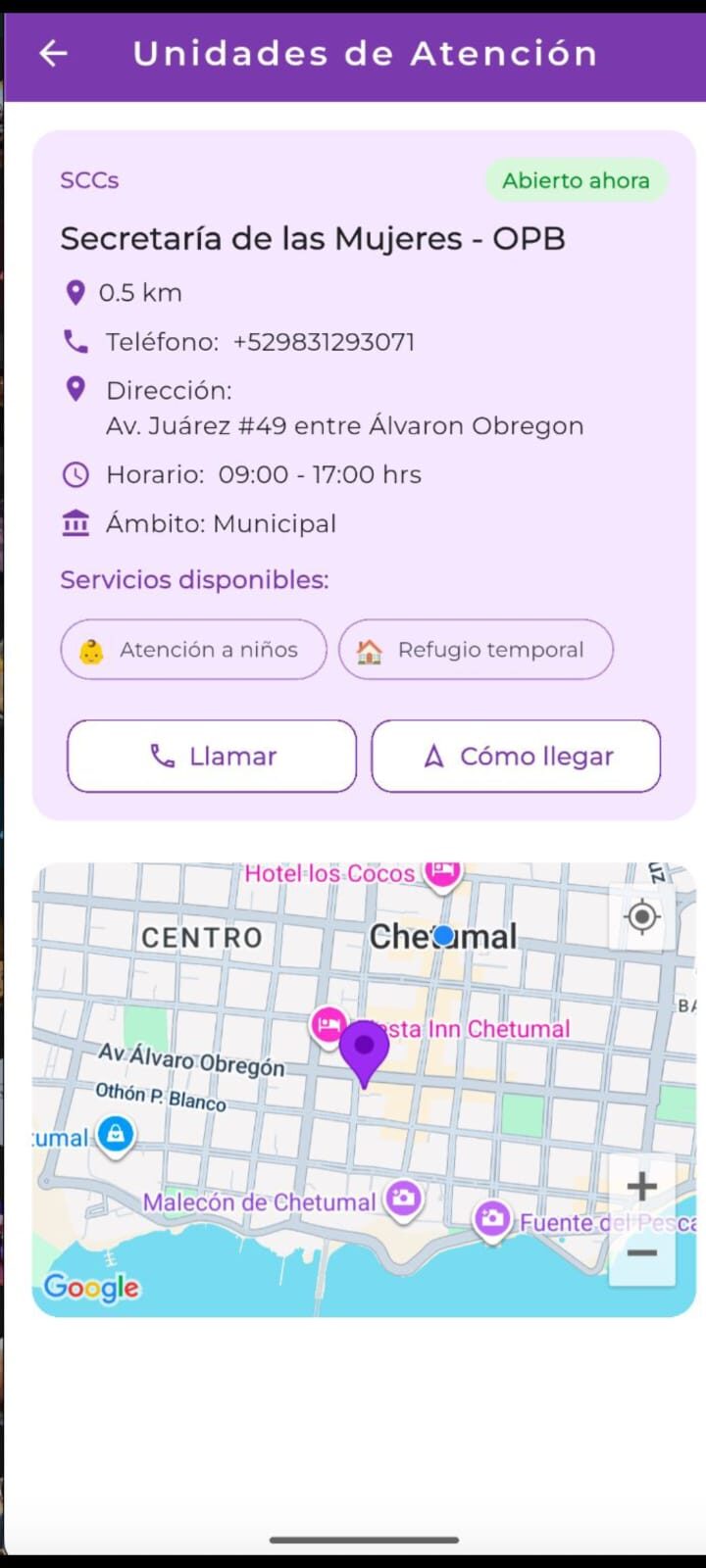Viewport: 706px width, 1568px height.
Task: Tap the purple location pin on the map
Action: [x=364, y=1053]
